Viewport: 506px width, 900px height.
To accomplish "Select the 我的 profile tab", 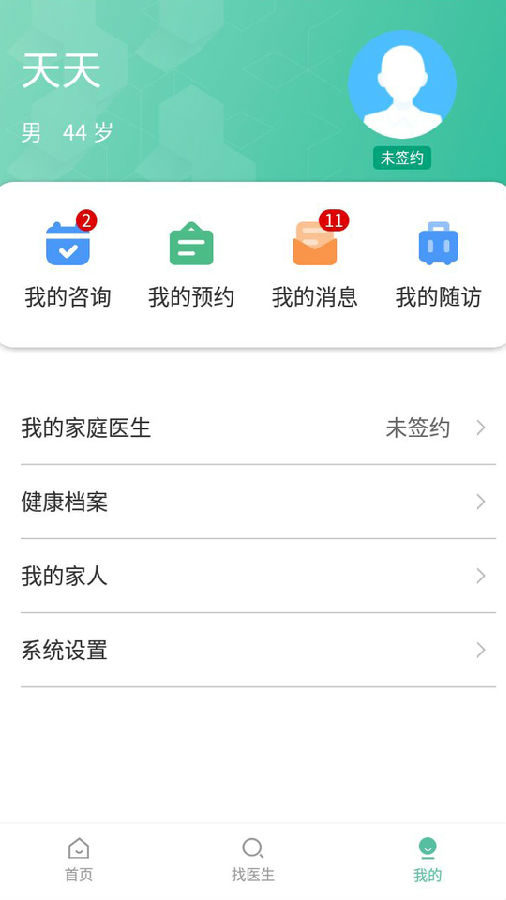I will (x=427, y=860).
